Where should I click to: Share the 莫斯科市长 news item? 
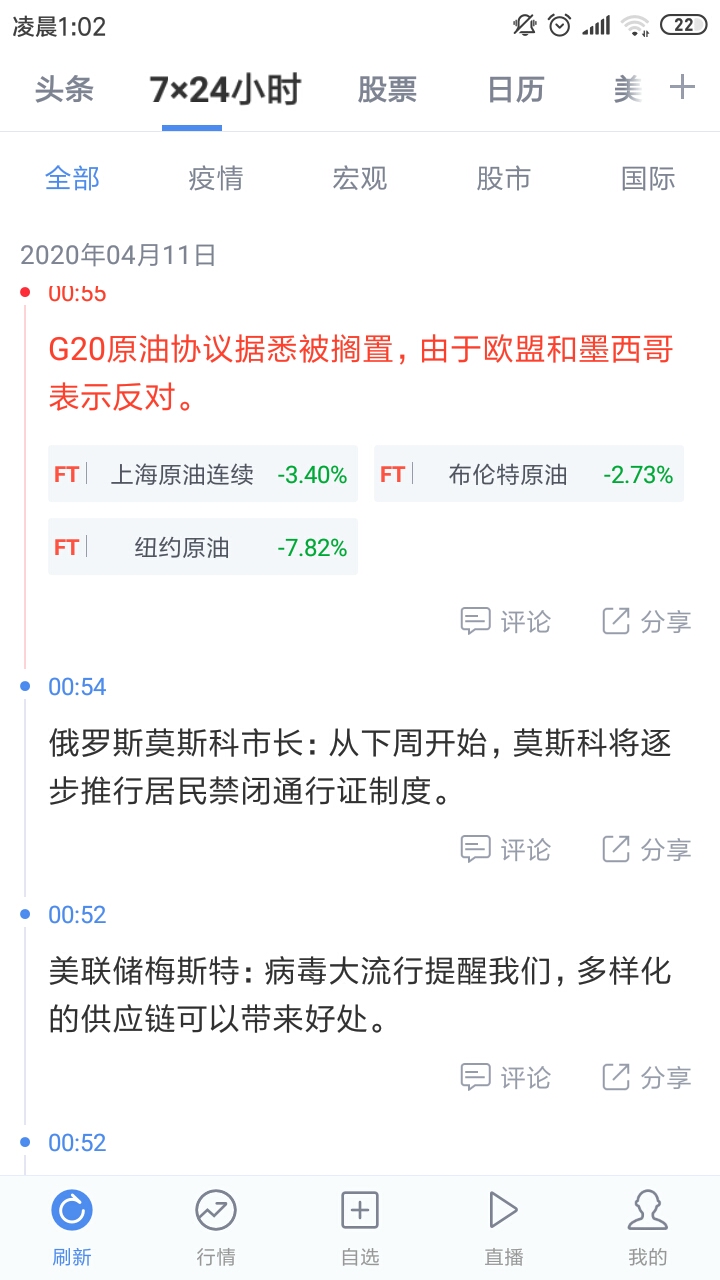coord(647,849)
